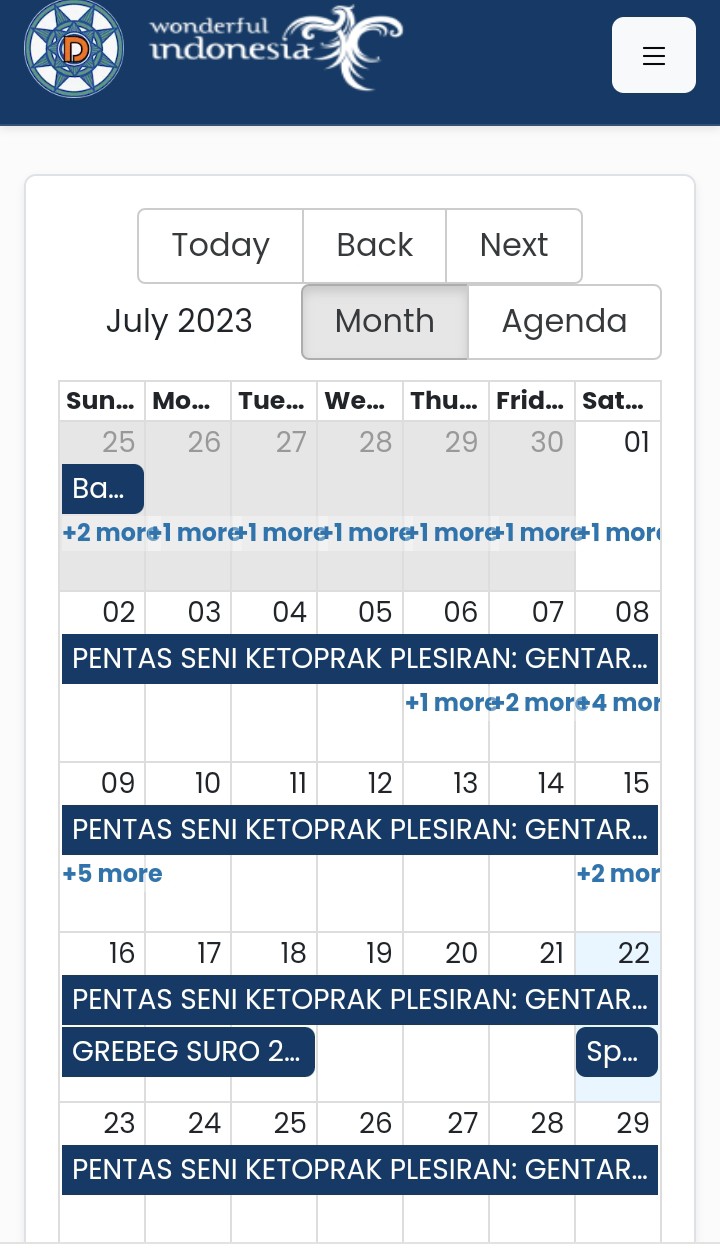
Task: Advance to the Next month
Action: (x=514, y=245)
